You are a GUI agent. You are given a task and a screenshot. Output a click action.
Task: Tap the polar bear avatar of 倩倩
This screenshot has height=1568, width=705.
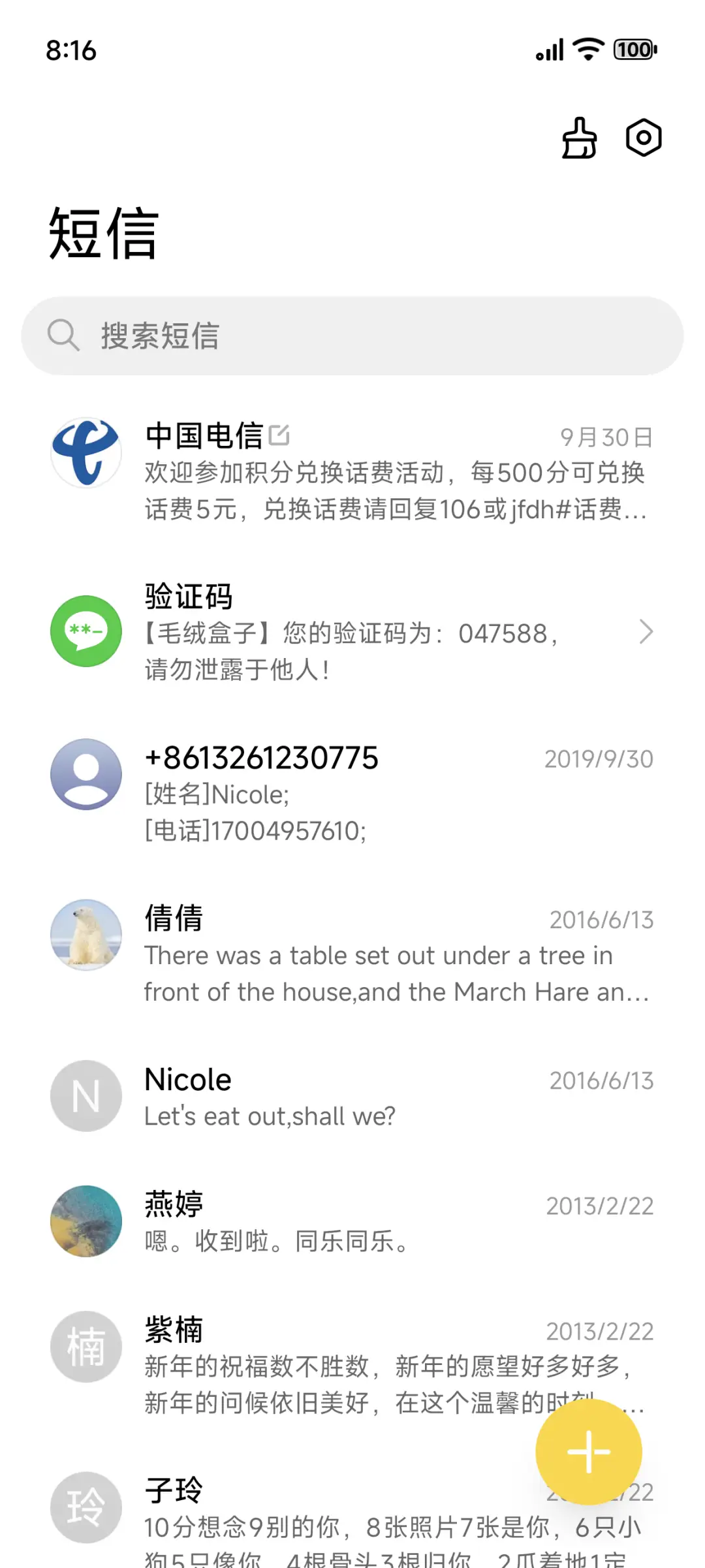pos(86,935)
